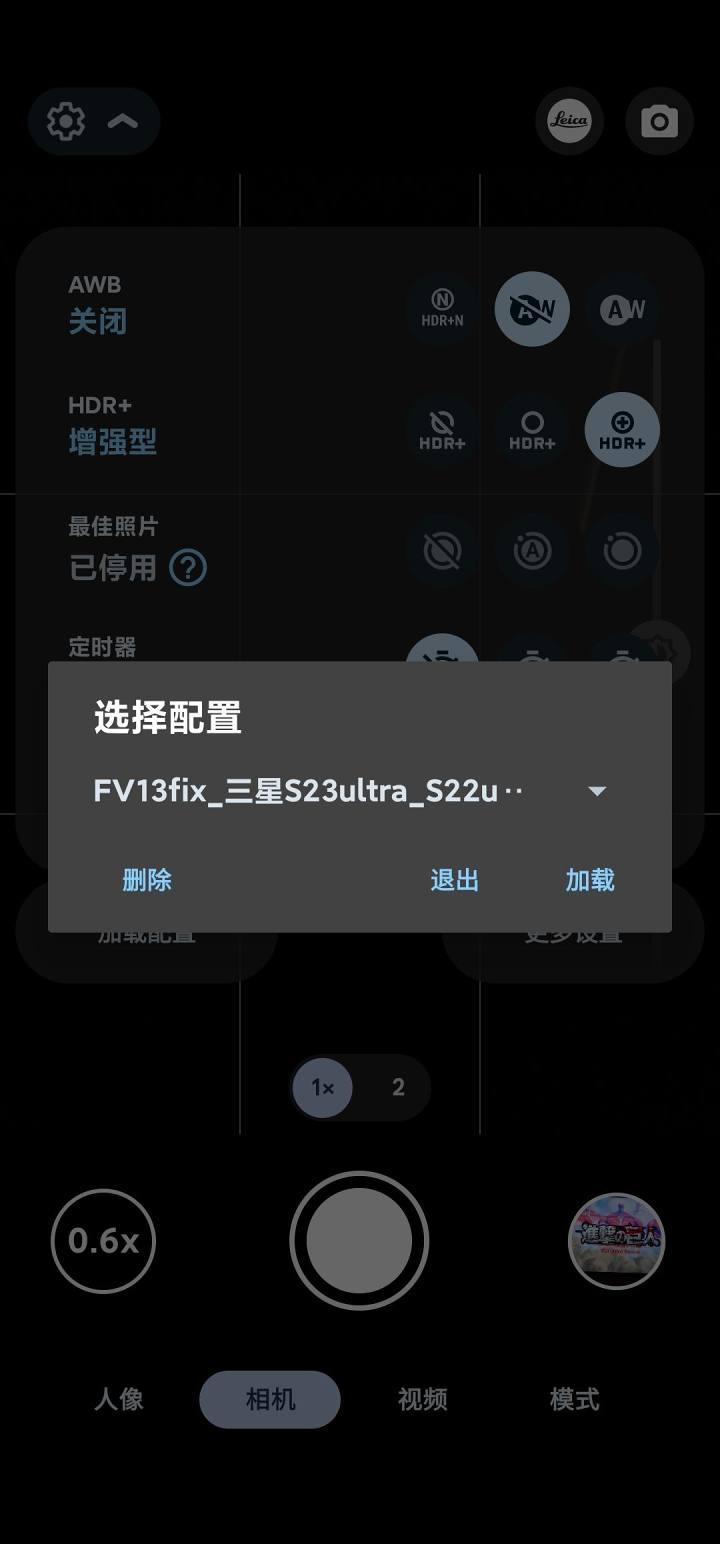Tap the Leica logo button
This screenshot has width=720, height=1544.
569,122
